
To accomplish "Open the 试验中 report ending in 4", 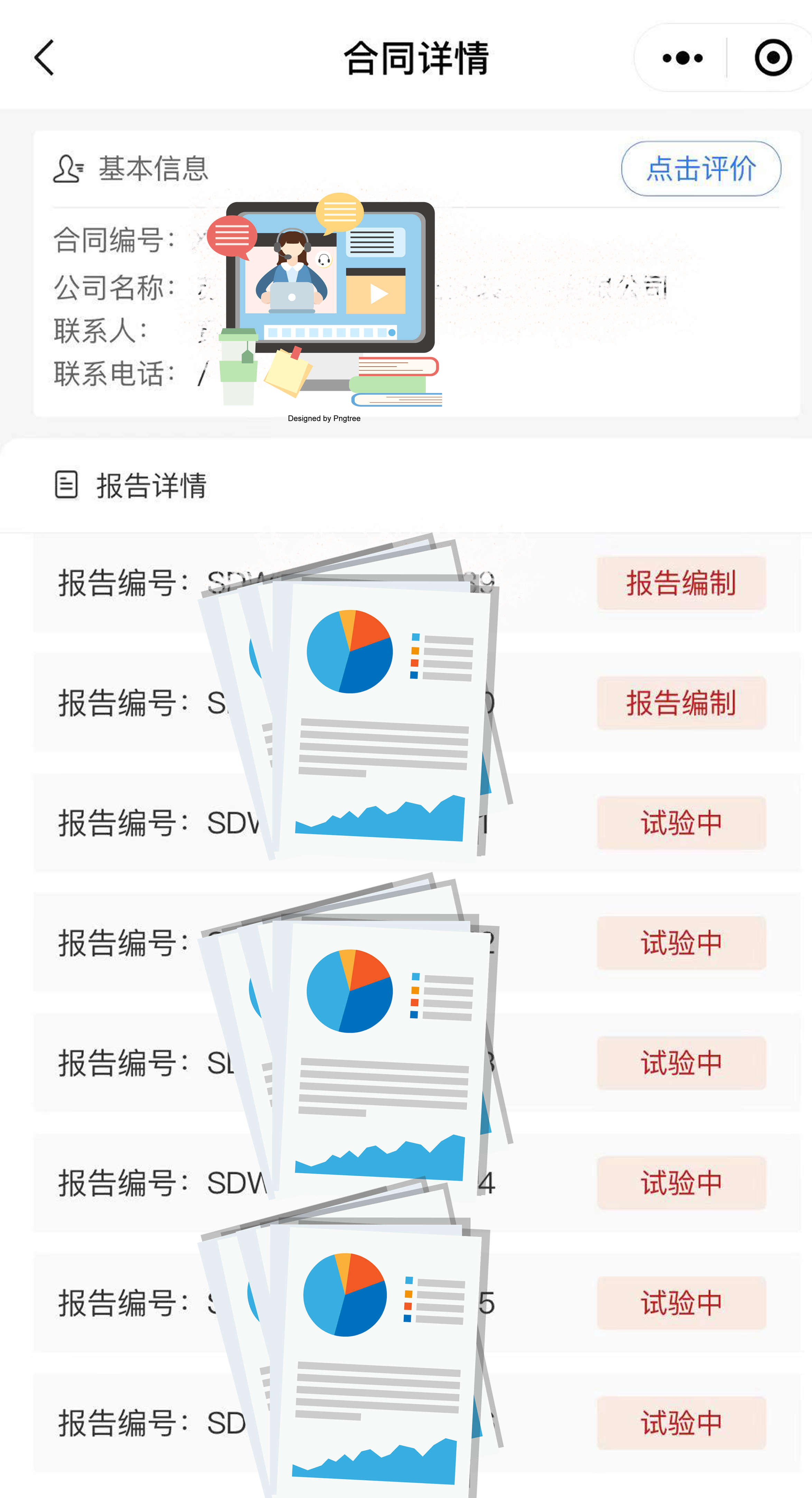I will pos(681,1183).
